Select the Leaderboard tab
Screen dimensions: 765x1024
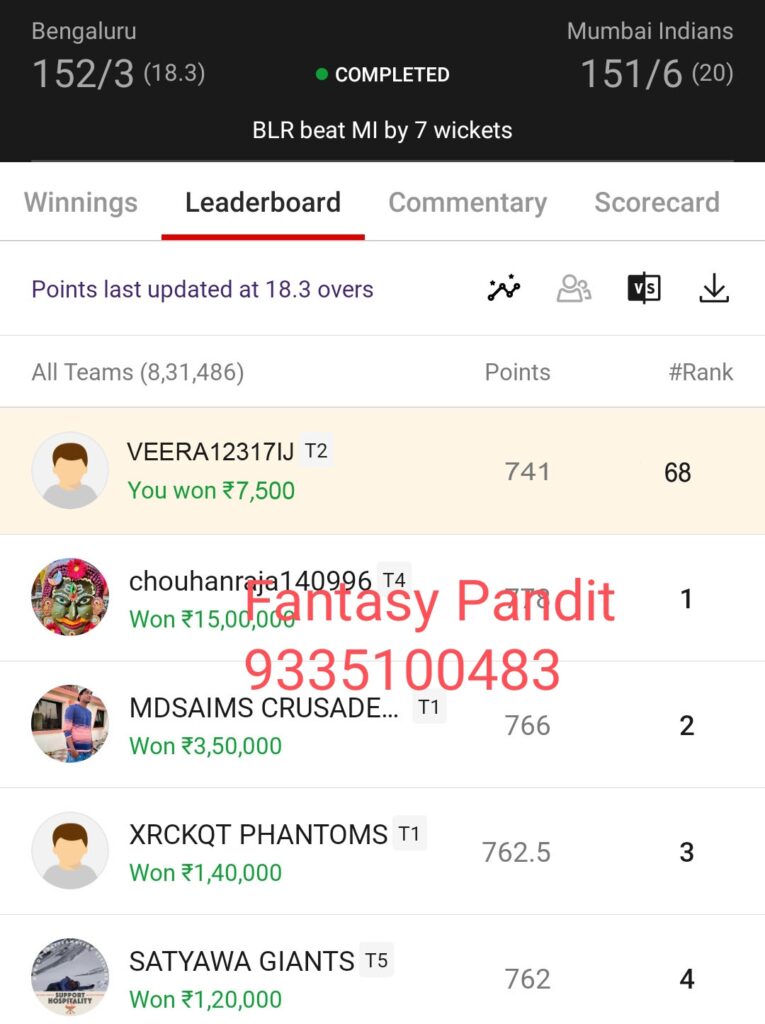263,202
